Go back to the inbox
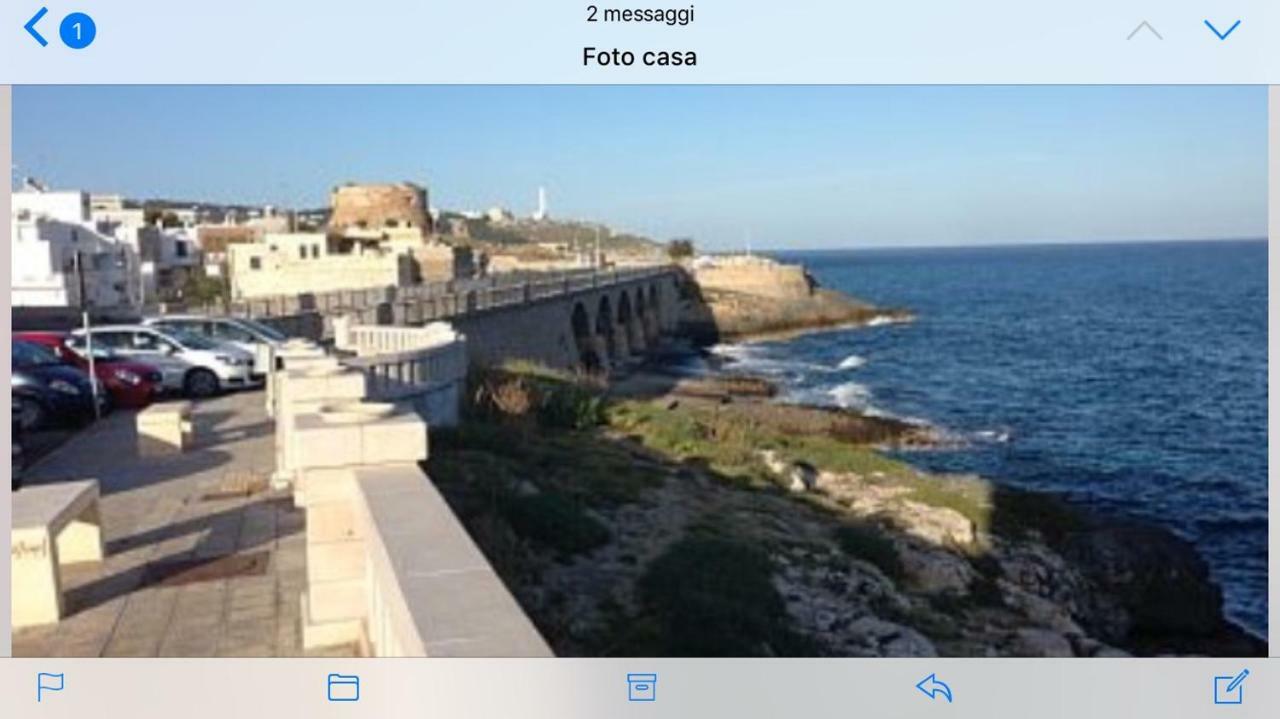This screenshot has height=719, width=1280. pos(38,28)
